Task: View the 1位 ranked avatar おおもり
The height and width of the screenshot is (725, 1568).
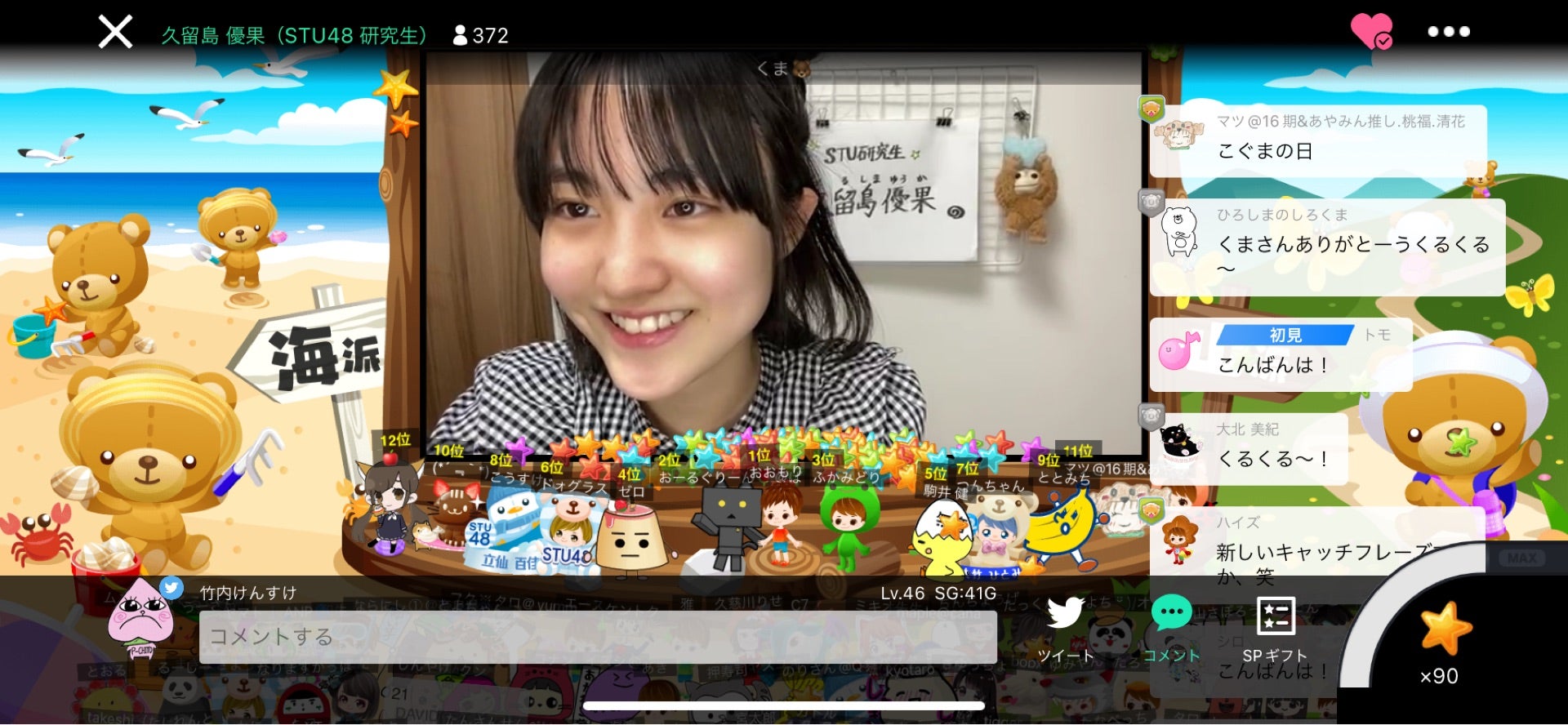Action: (x=780, y=523)
